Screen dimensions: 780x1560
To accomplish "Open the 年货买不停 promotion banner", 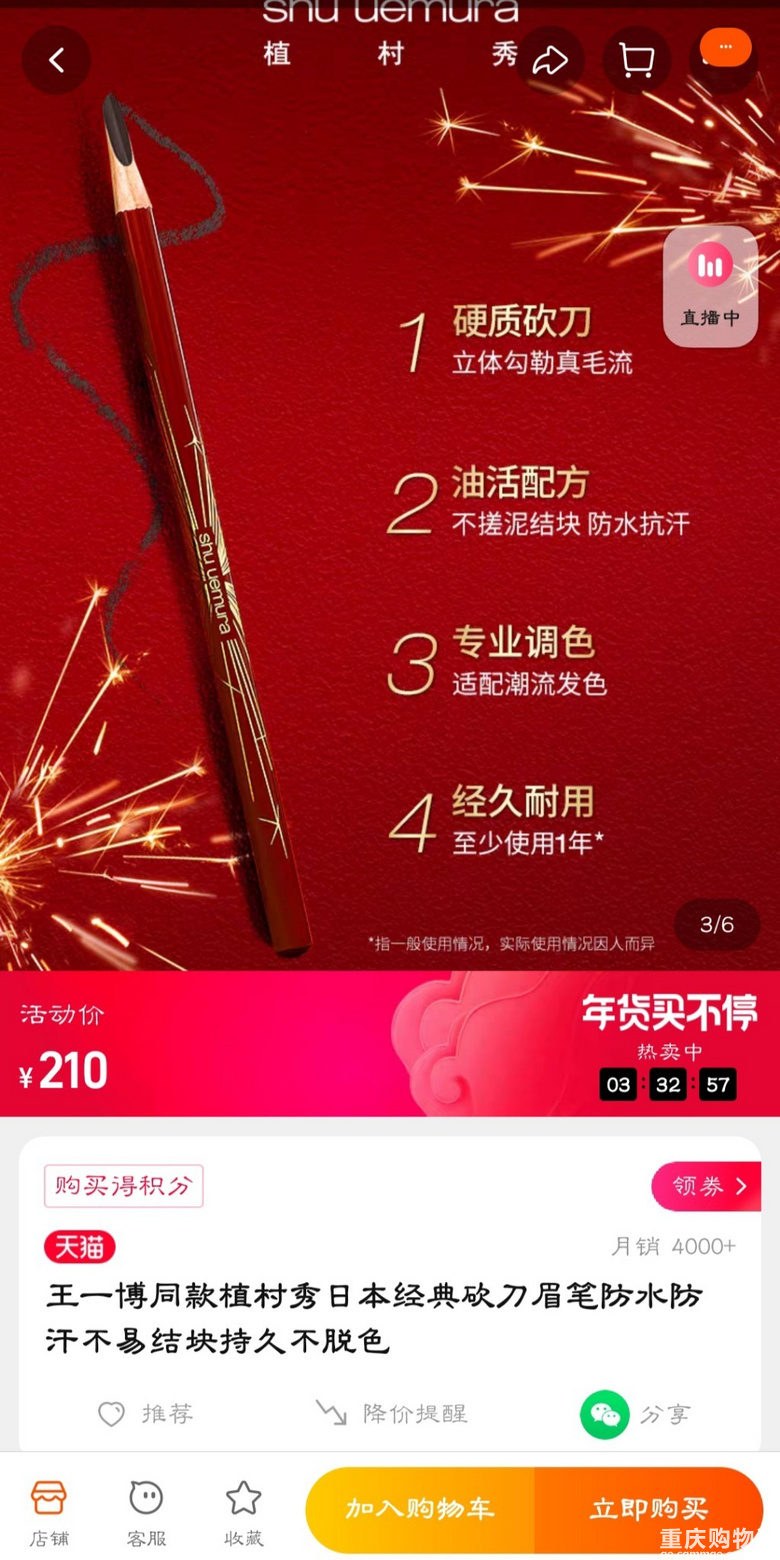I will click(x=669, y=1013).
